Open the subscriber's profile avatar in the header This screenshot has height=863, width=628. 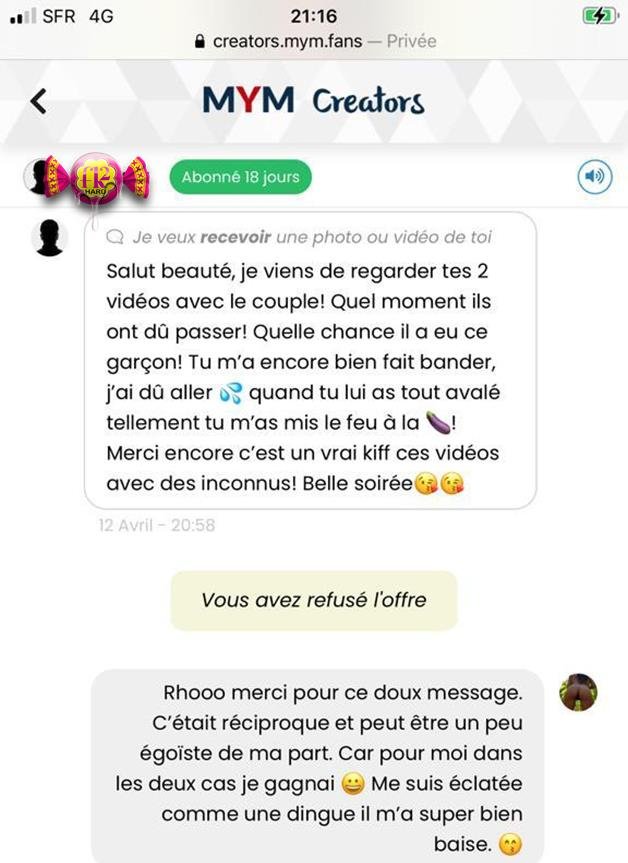(40, 178)
